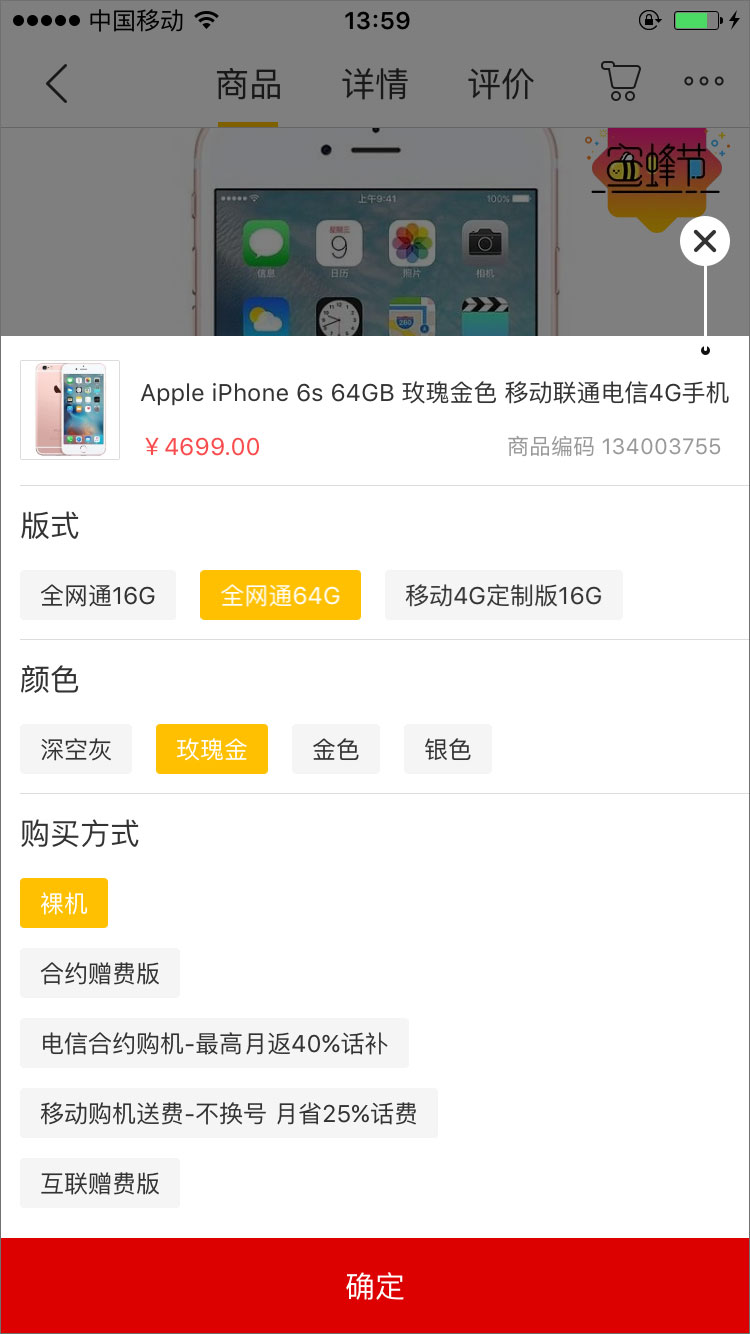
Task: Open the three-dot overflow menu
Action: click(704, 82)
